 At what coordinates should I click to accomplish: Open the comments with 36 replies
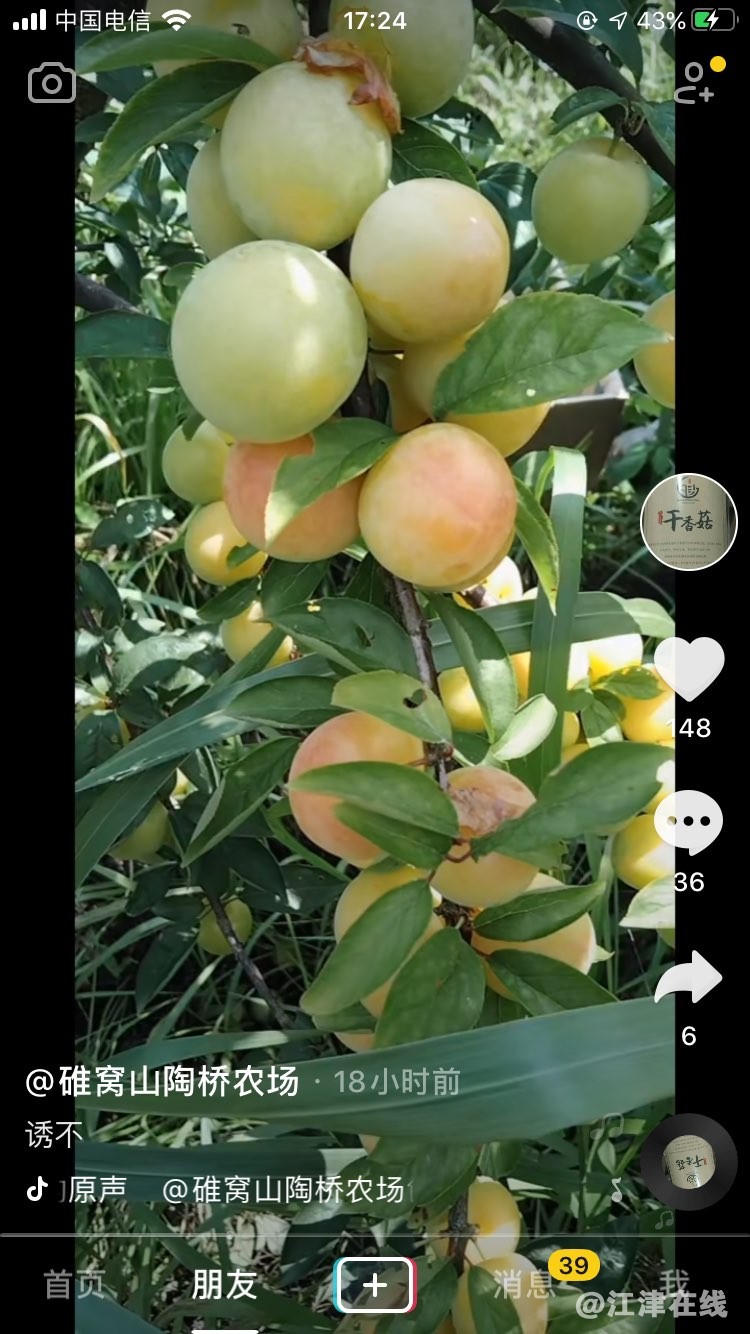[x=689, y=823]
